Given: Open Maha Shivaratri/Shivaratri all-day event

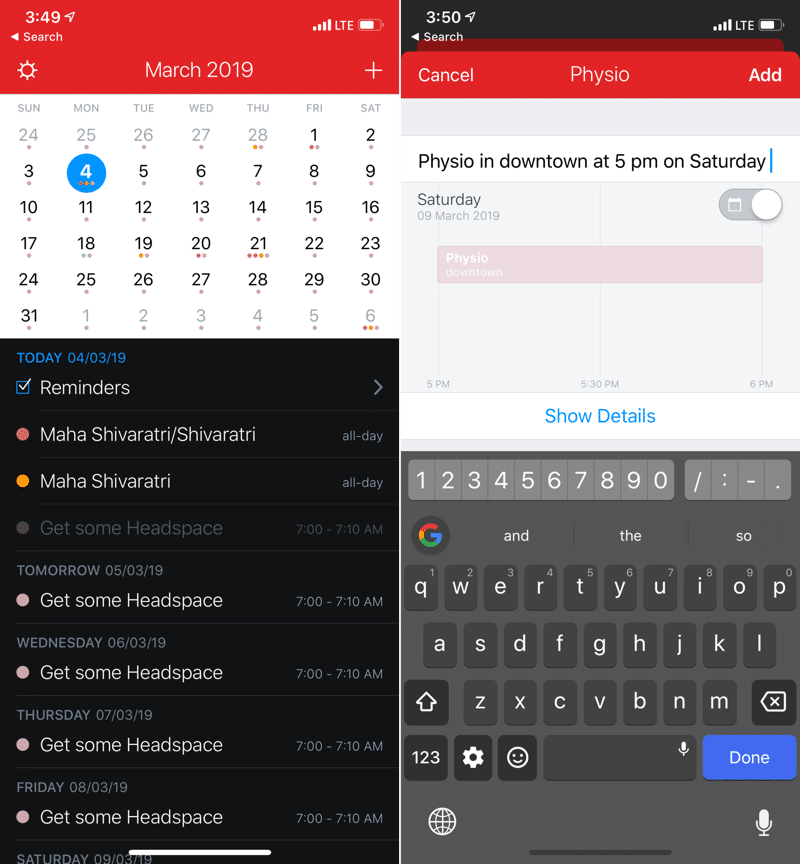Looking at the screenshot, I should pyautogui.click(x=200, y=435).
